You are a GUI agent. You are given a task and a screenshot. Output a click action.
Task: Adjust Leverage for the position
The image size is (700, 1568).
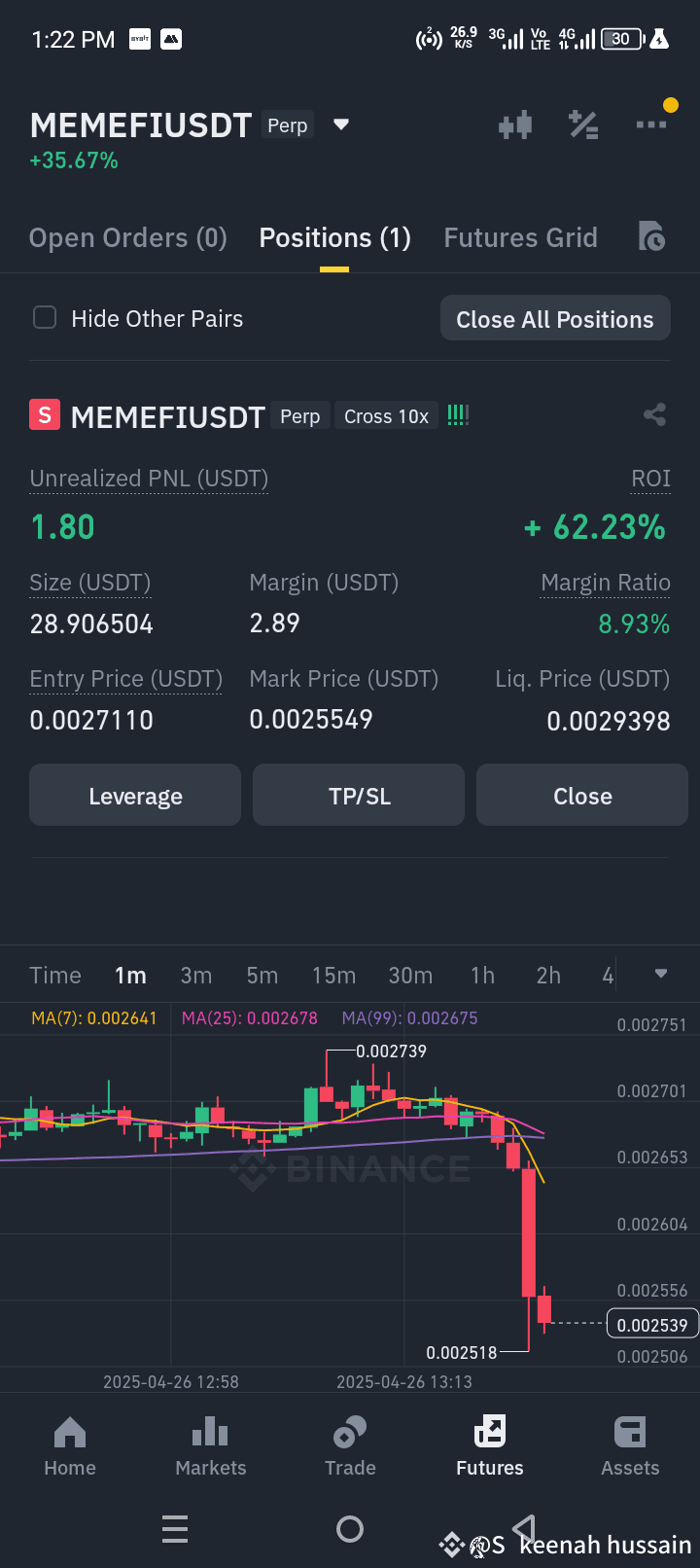pos(135,796)
